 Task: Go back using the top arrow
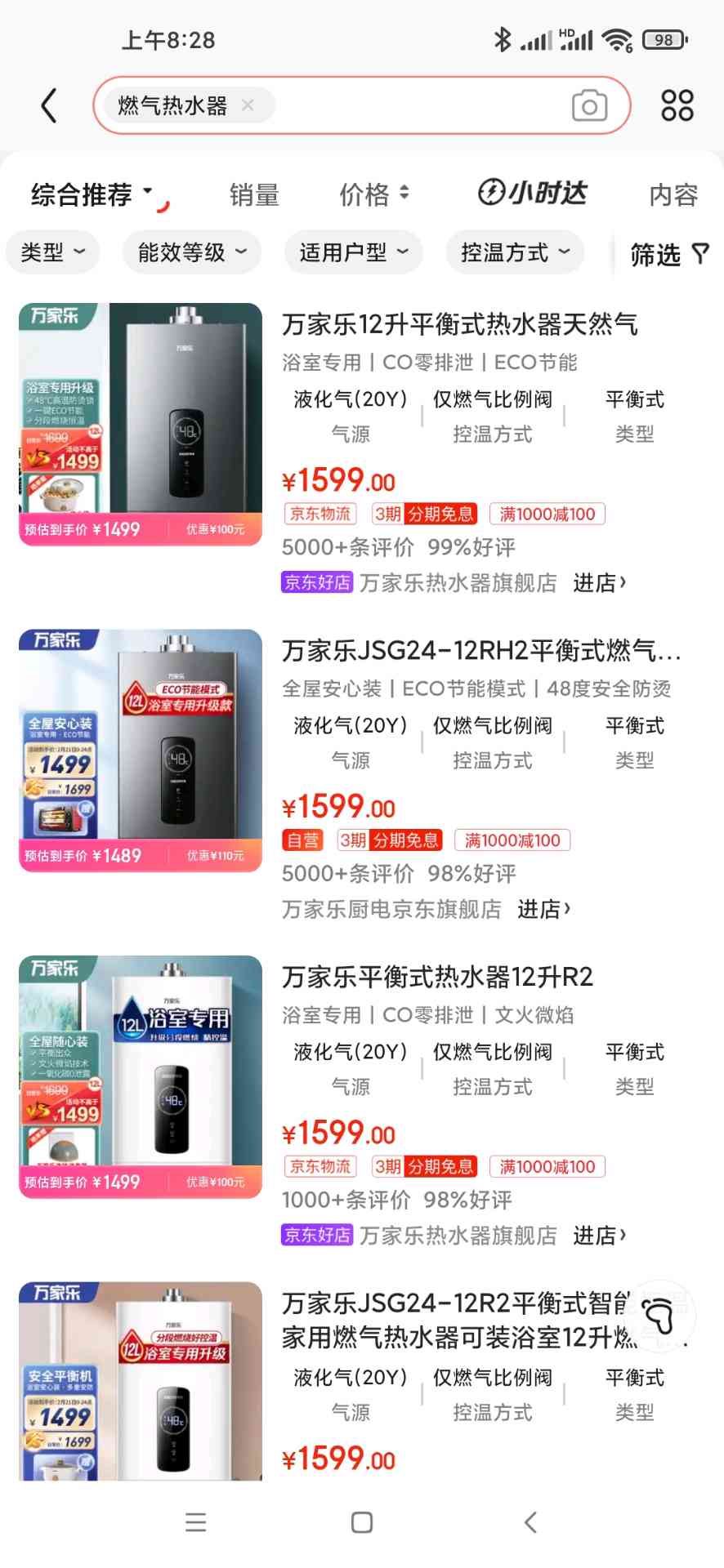point(49,105)
